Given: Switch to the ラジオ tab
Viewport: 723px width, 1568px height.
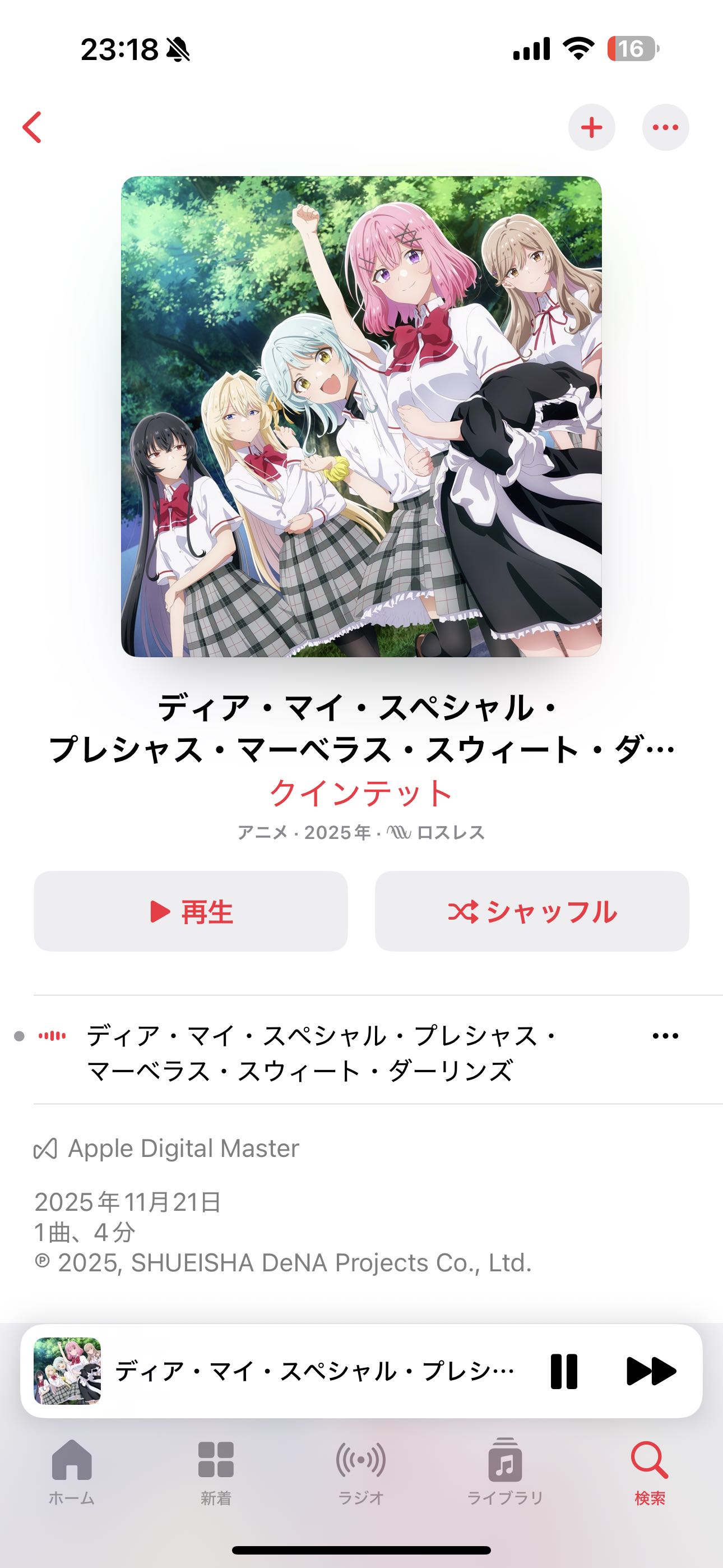Looking at the screenshot, I should click(361, 1470).
